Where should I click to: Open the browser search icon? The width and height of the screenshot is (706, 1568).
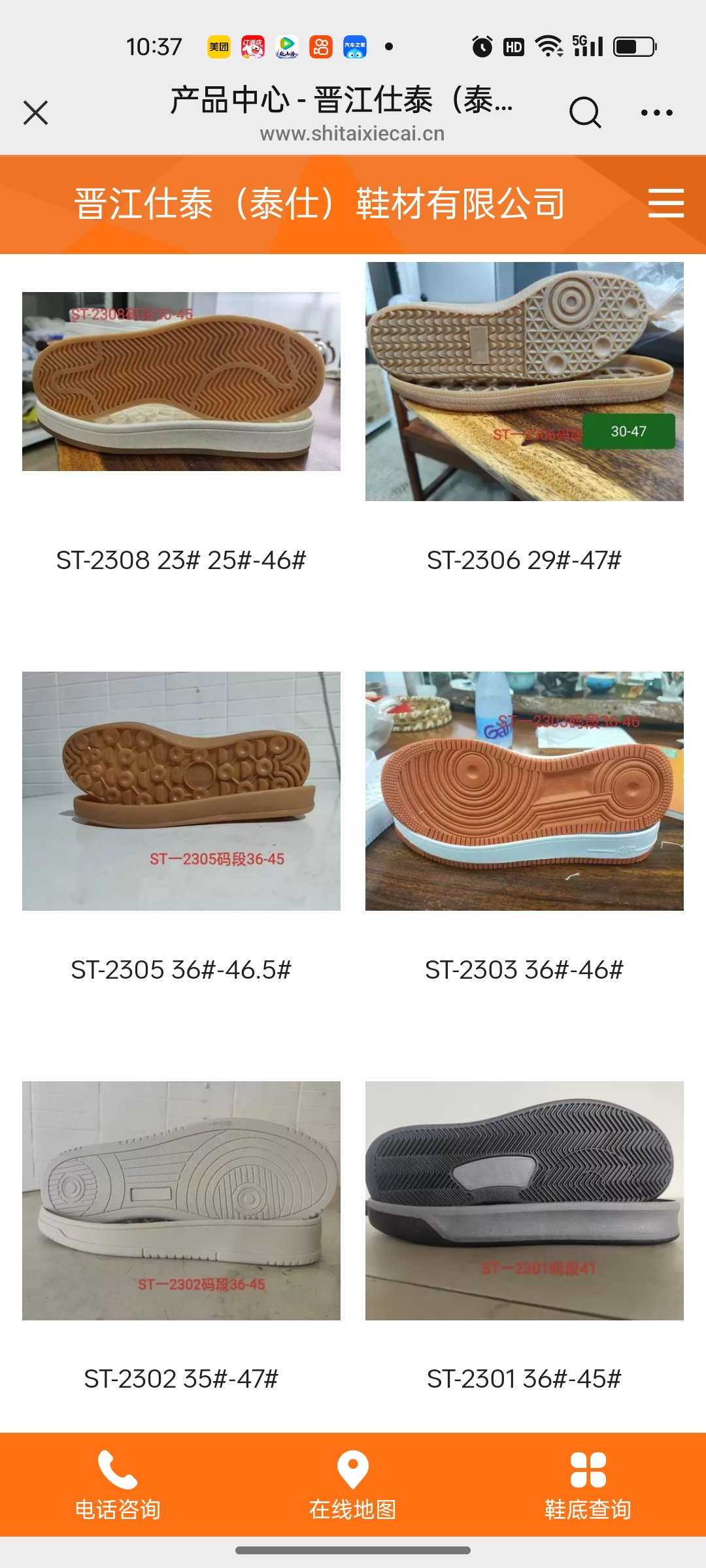tap(584, 112)
